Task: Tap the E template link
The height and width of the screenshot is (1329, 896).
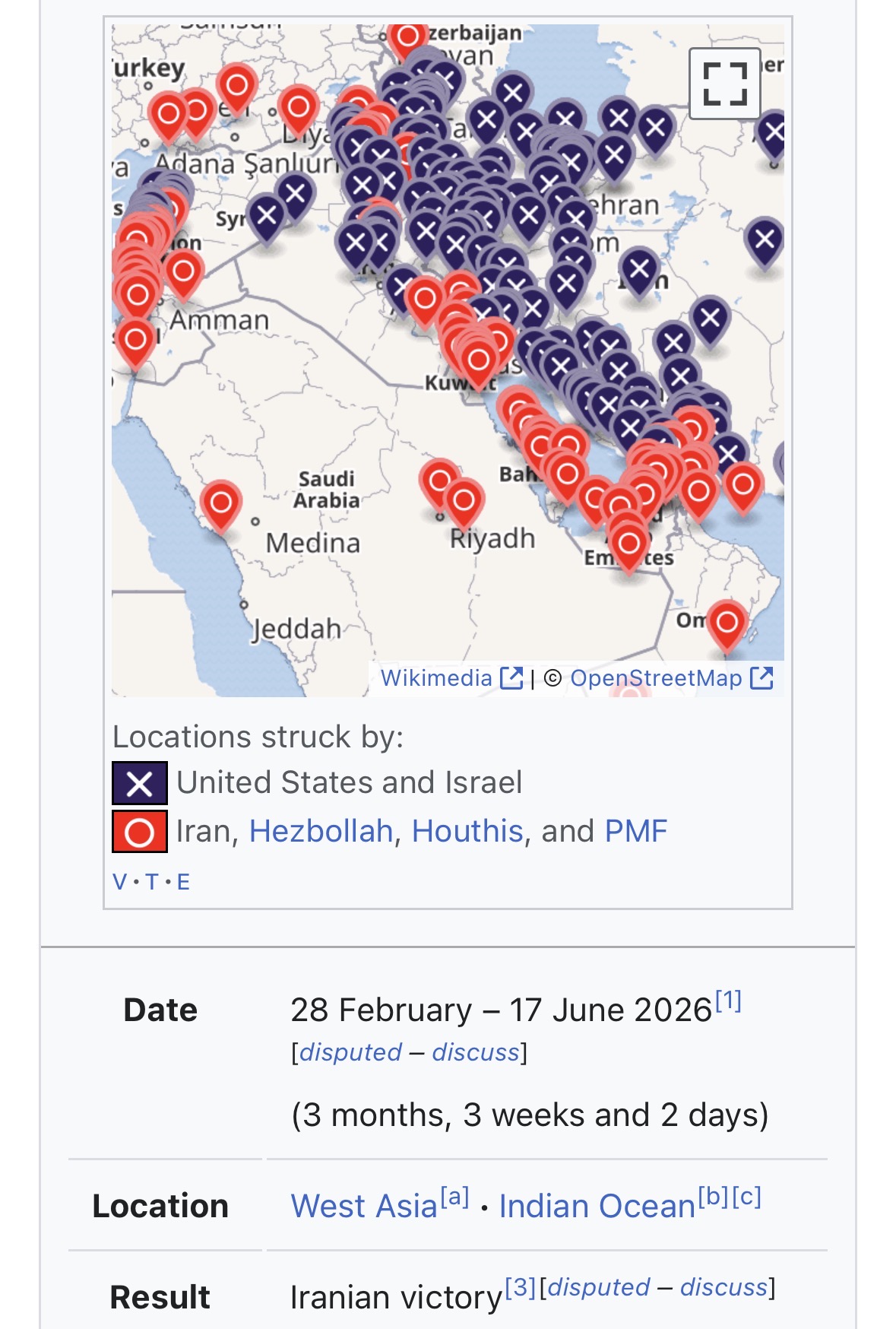Action: coord(183,882)
